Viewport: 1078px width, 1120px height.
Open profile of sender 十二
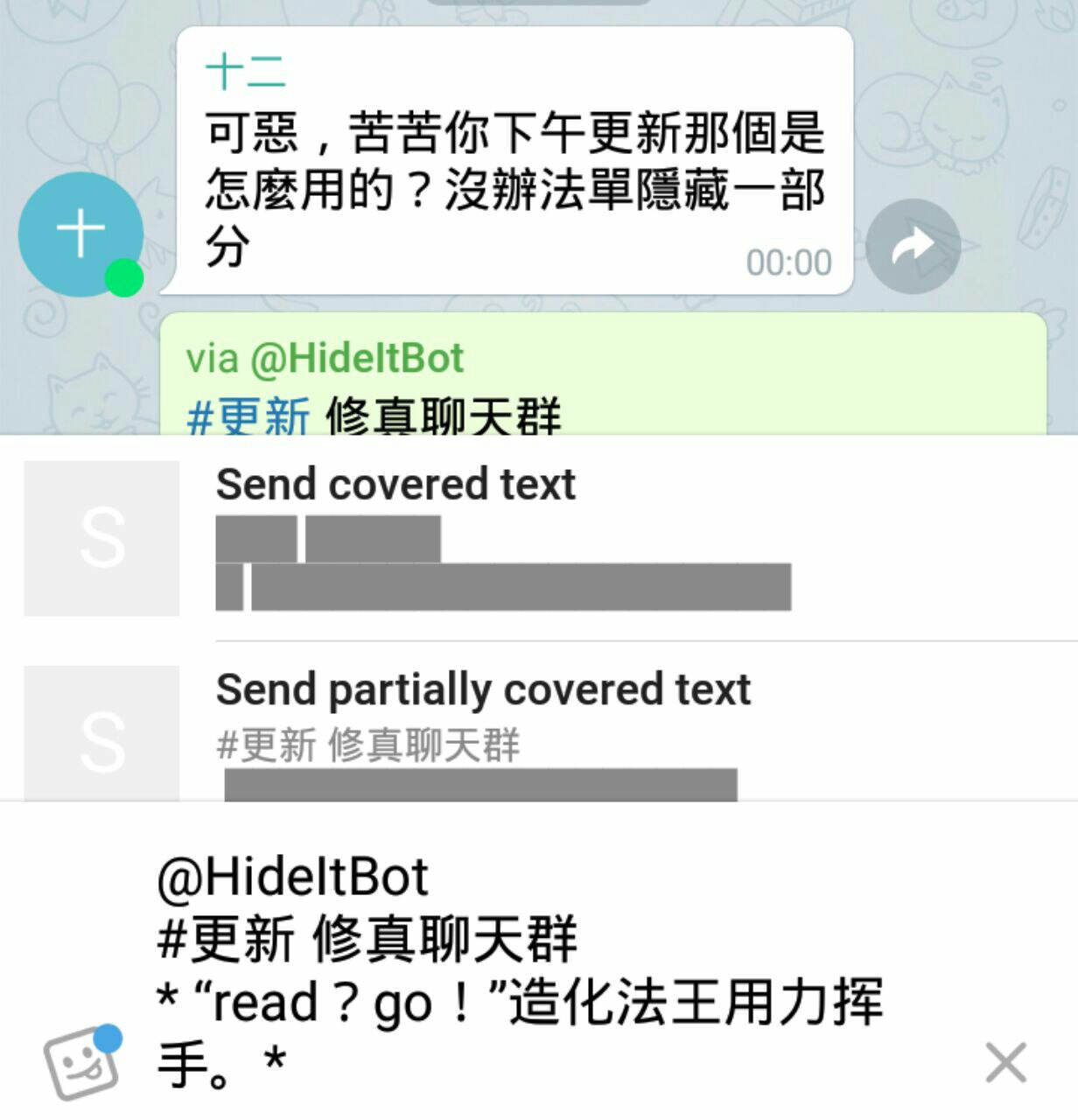tap(80, 234)
